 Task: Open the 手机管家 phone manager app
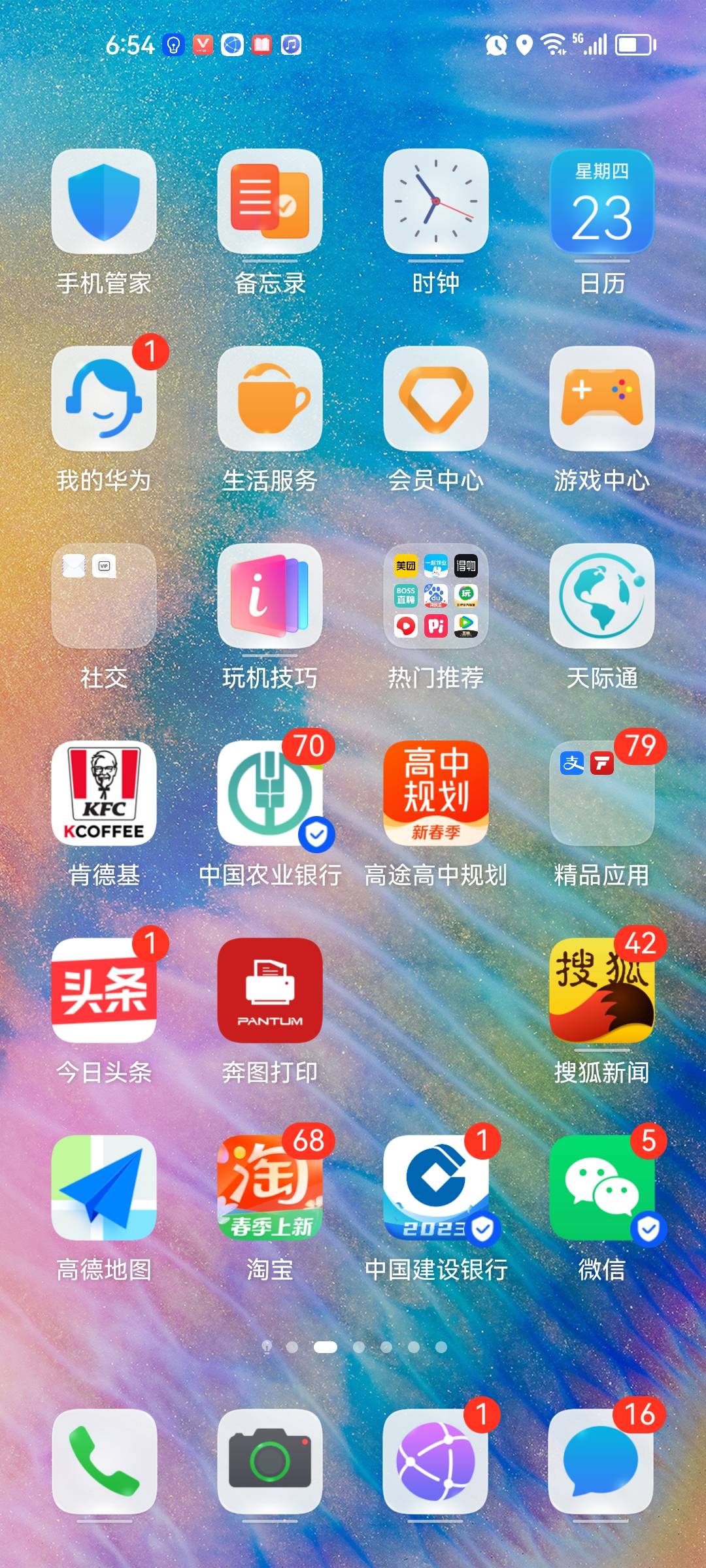[x=104, y=201]
